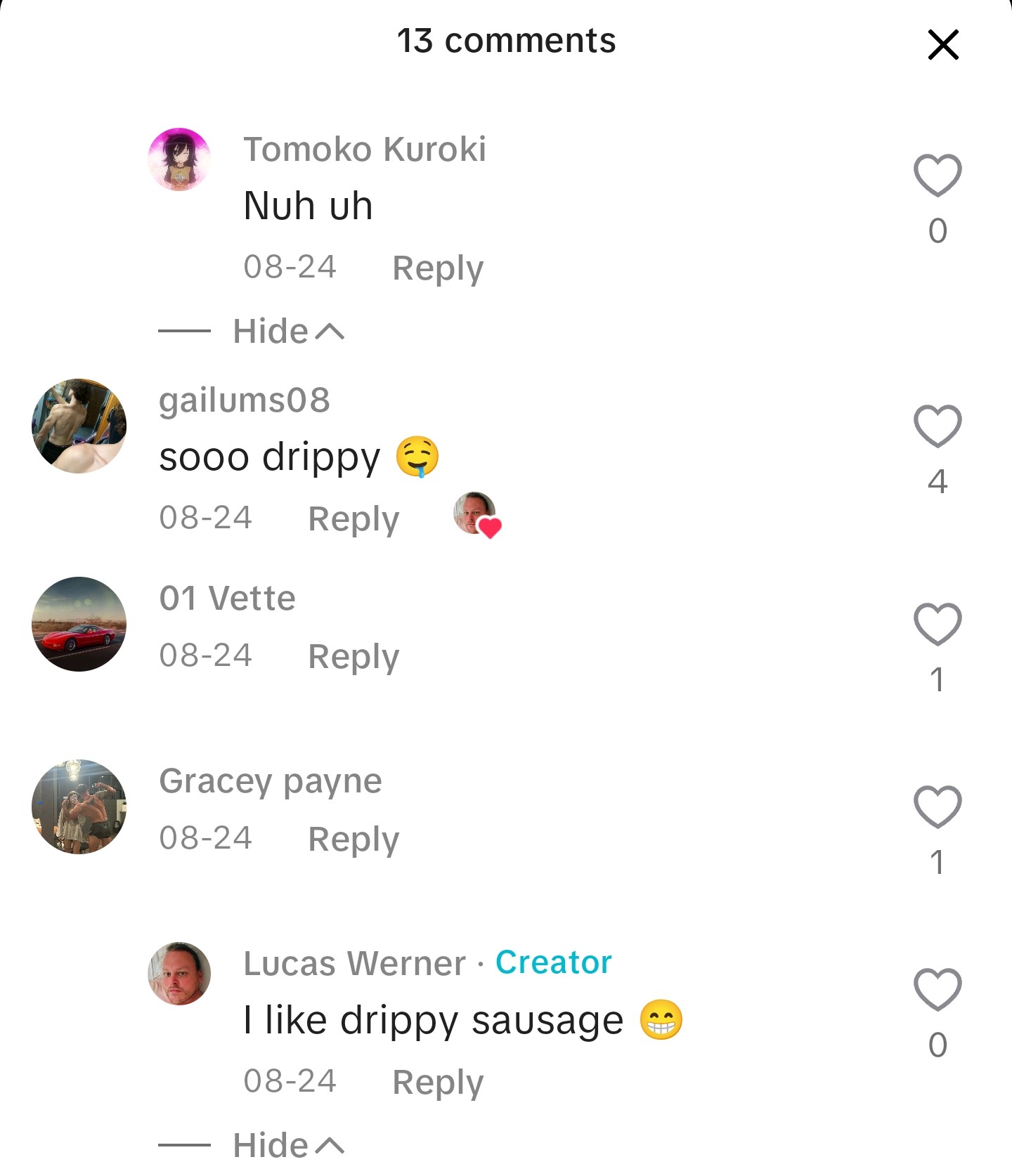
Task: Hide replies below Lucas Werner's comment
Action: pos(289,1145)
